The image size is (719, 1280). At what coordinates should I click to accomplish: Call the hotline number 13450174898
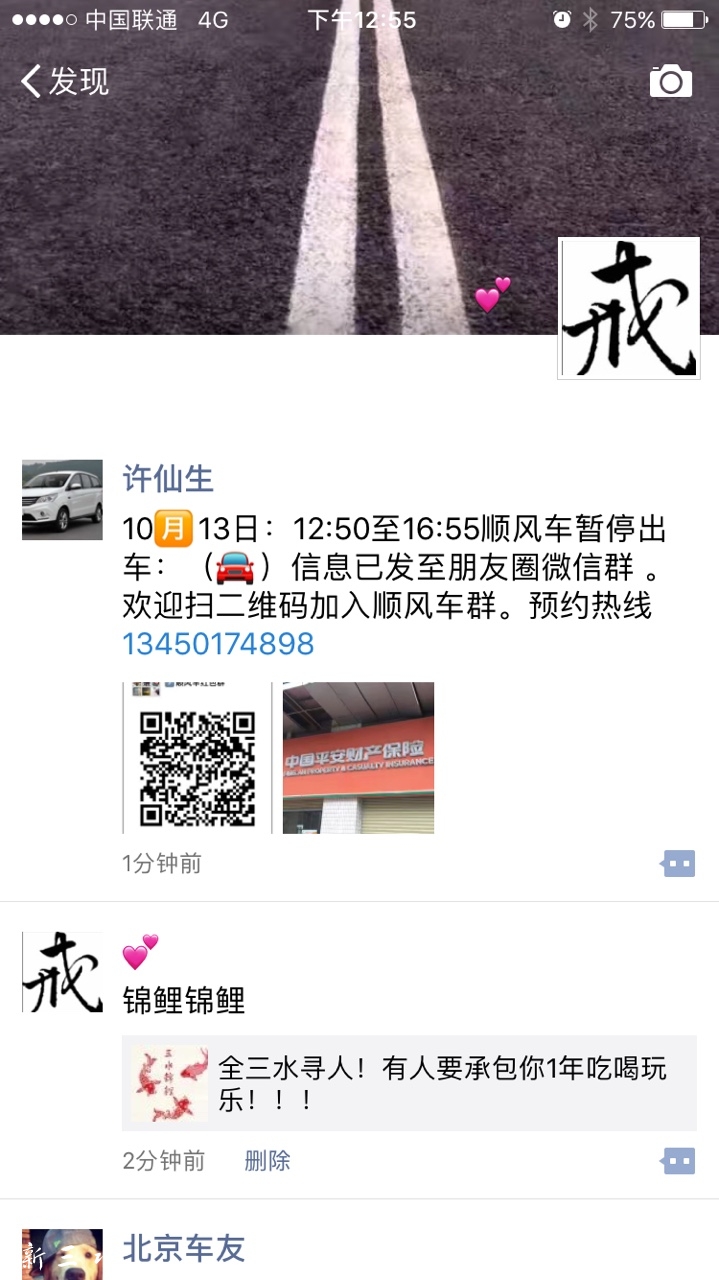click(x=218, y=643)
